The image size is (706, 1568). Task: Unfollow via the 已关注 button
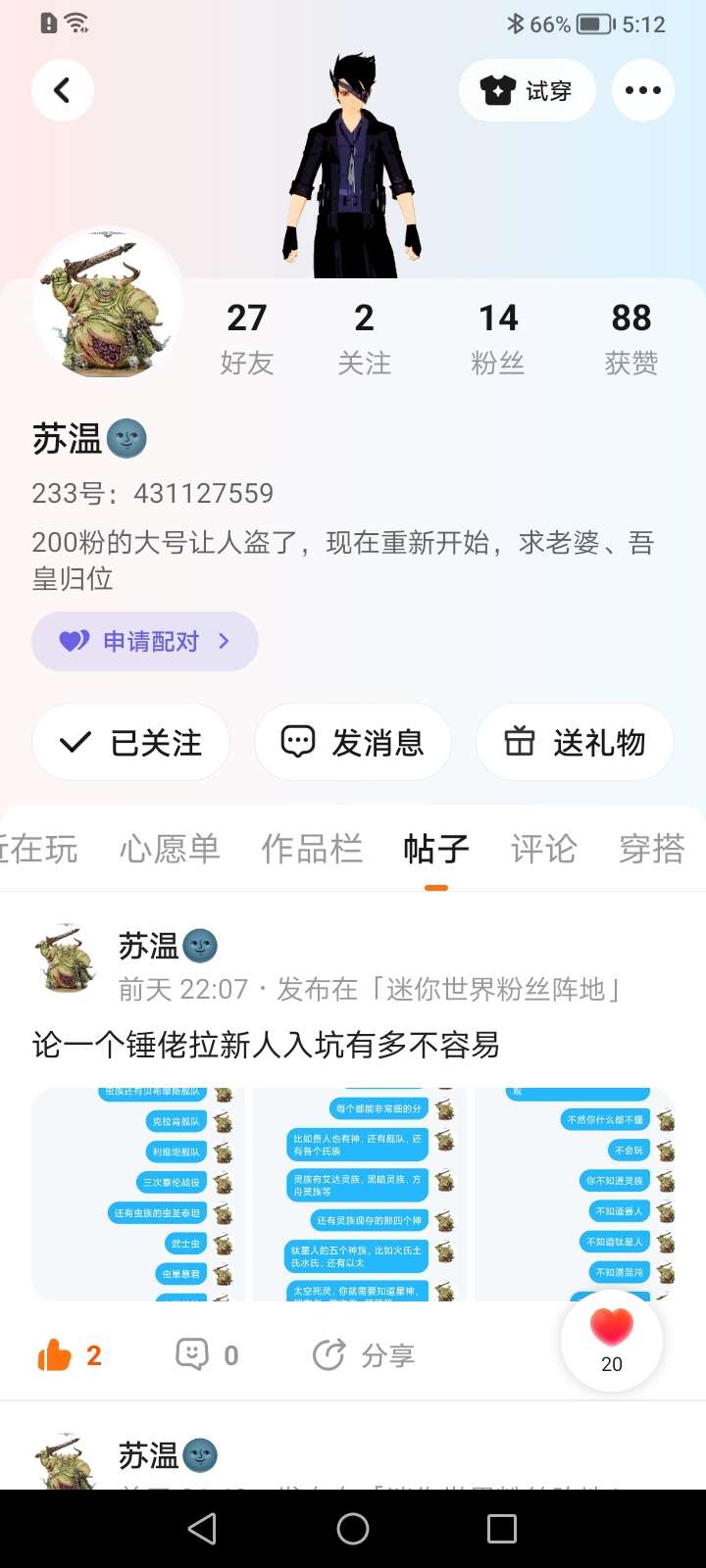tap(131, 743)
